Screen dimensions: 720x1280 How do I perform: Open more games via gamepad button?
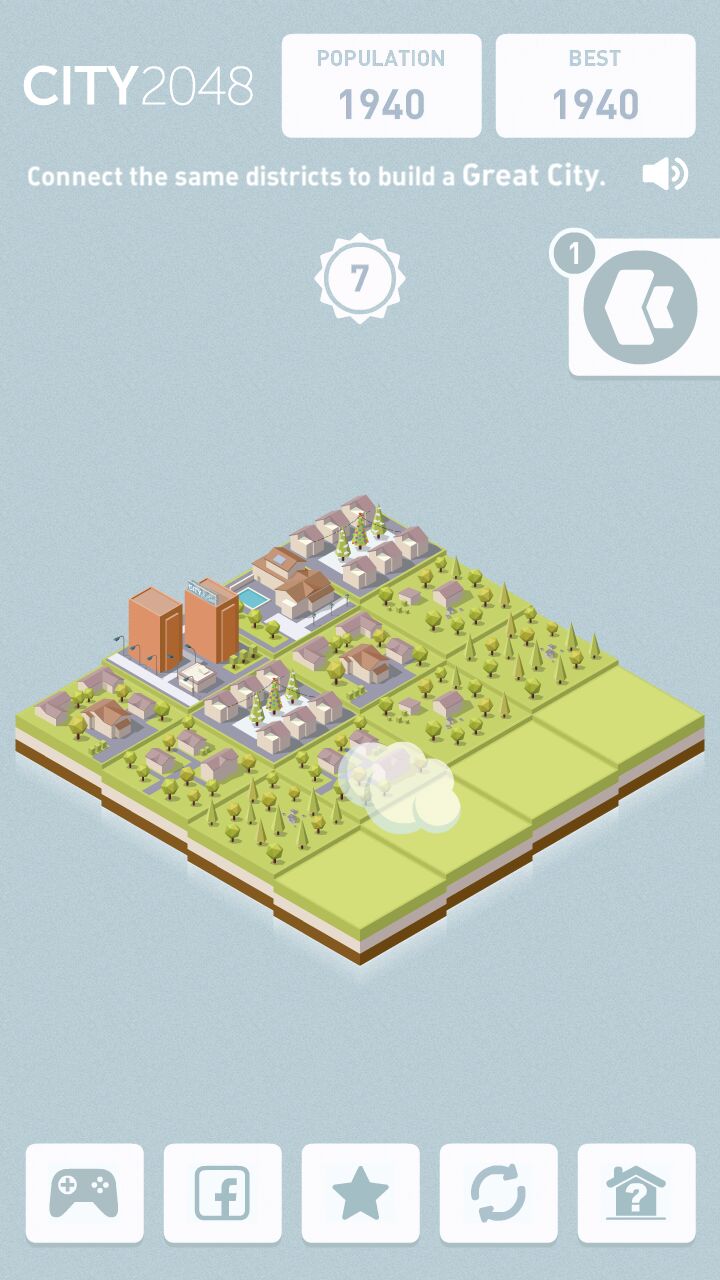click(85, 1193)
